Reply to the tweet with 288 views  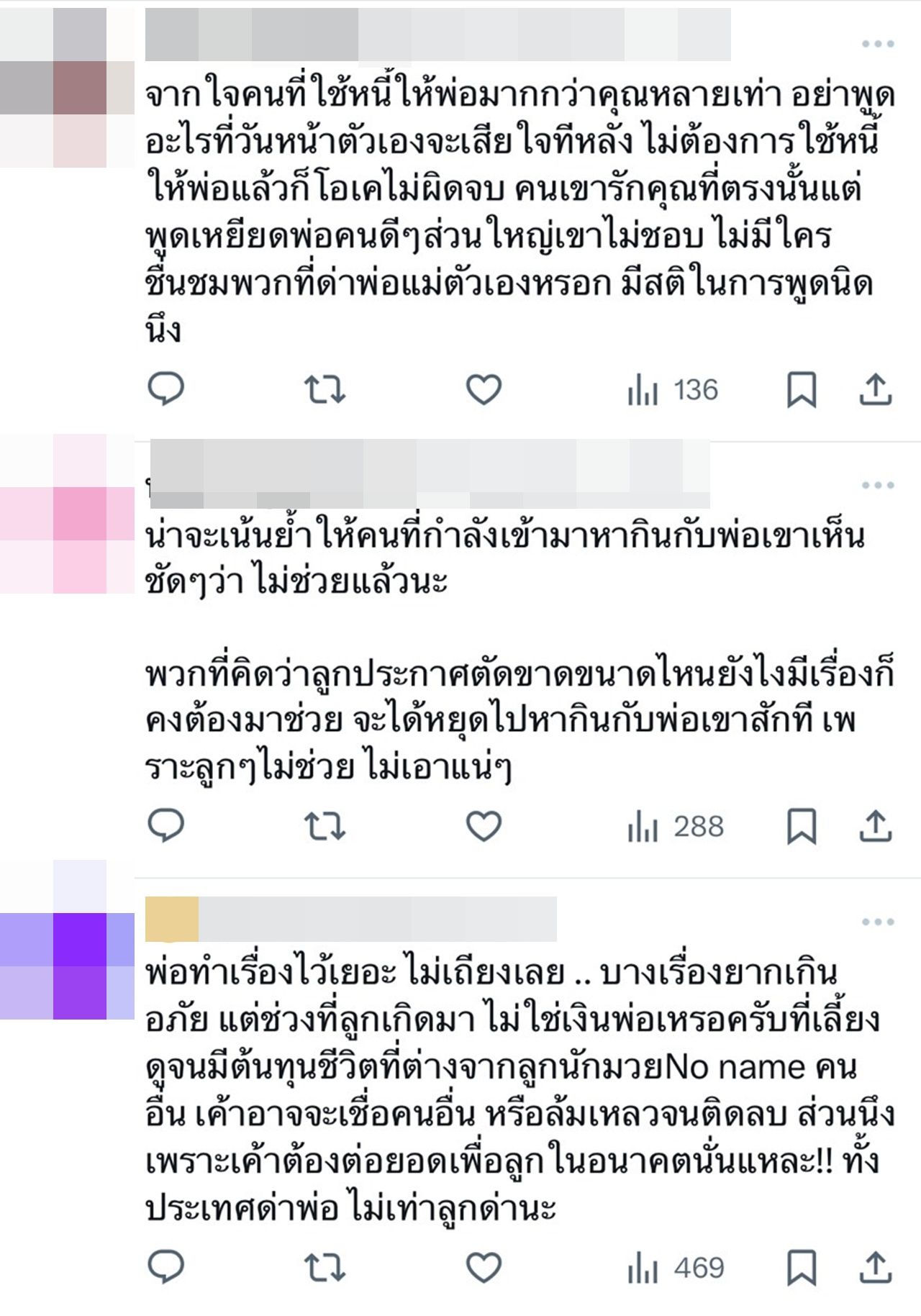coord(166,825)
